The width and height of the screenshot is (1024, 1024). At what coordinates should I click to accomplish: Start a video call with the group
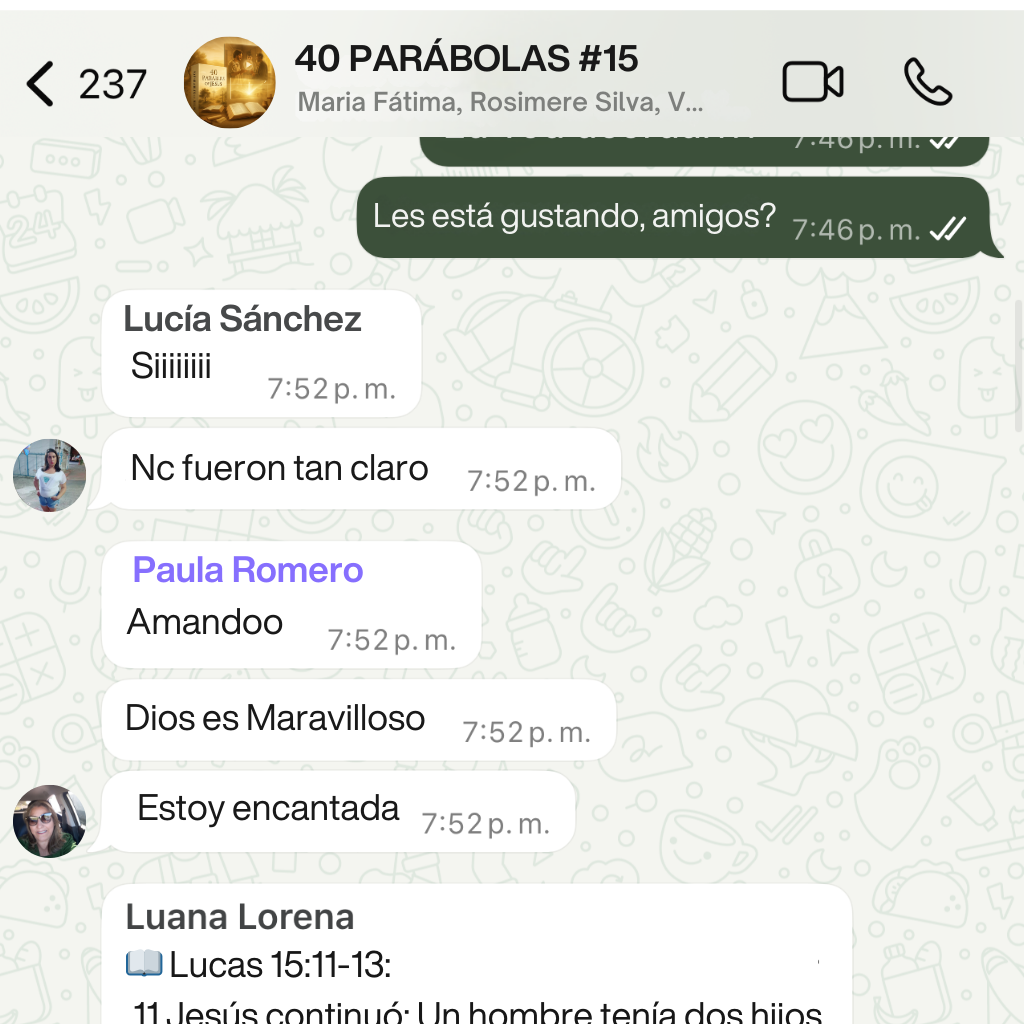812,83
